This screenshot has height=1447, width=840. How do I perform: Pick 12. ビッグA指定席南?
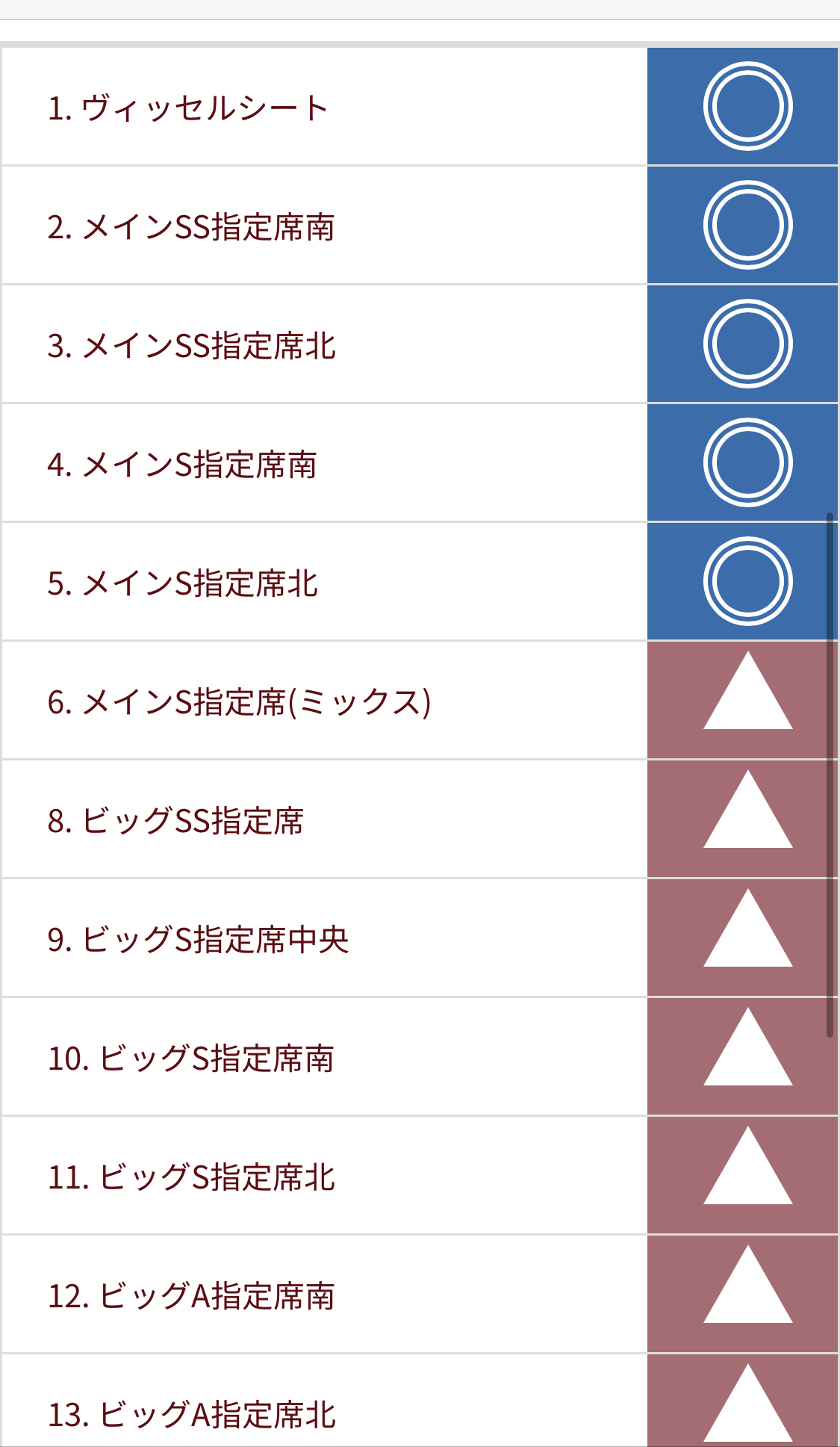click(x=191, y=1295)
